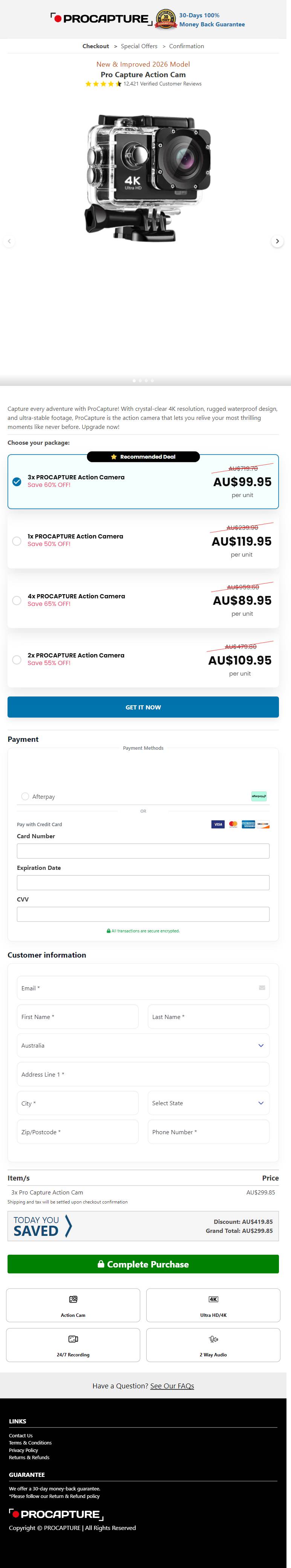Choose the 4x PROCAPTURE Action Camera package
The image size is (291, 1568).
[17, 600]
